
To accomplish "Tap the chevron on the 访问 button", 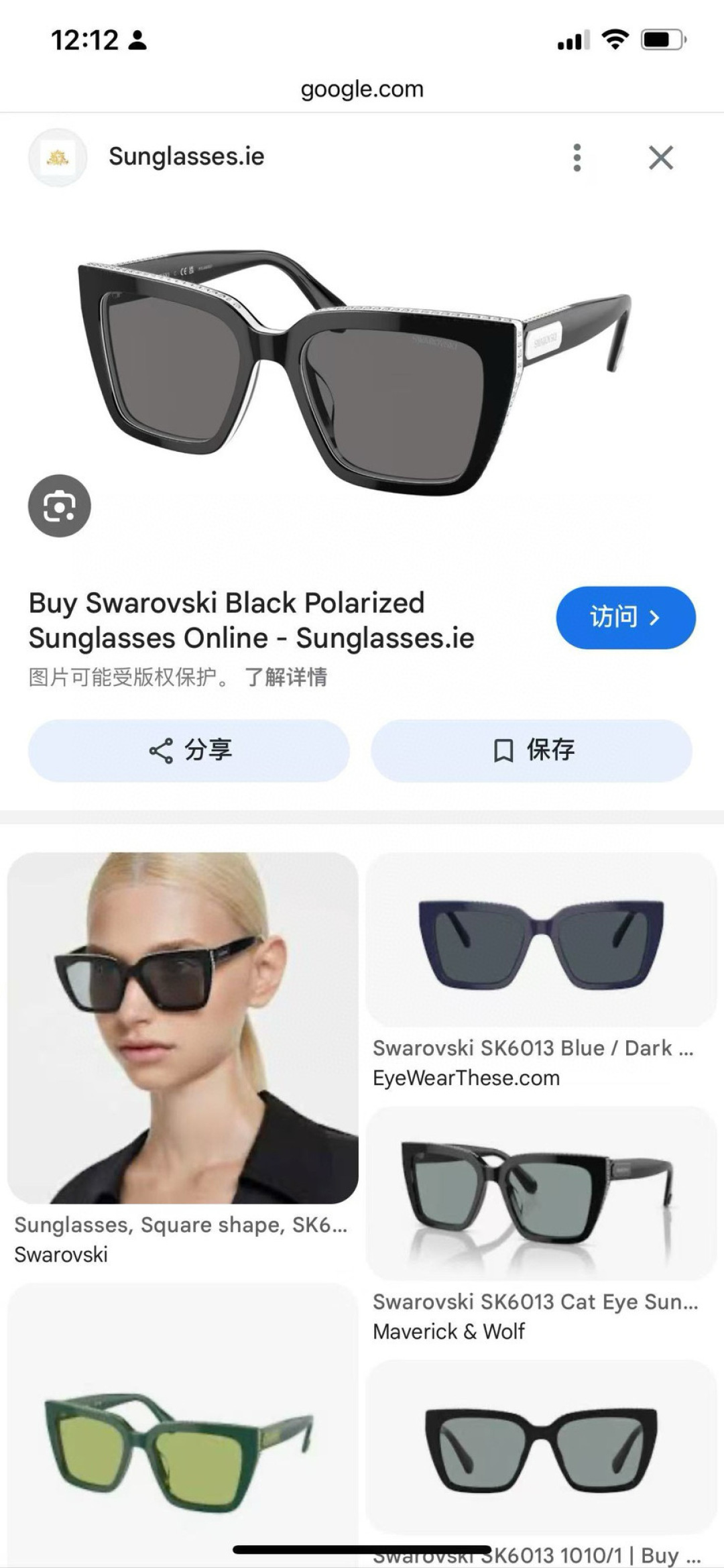I will pyautogui.click(x=654, y=618).
